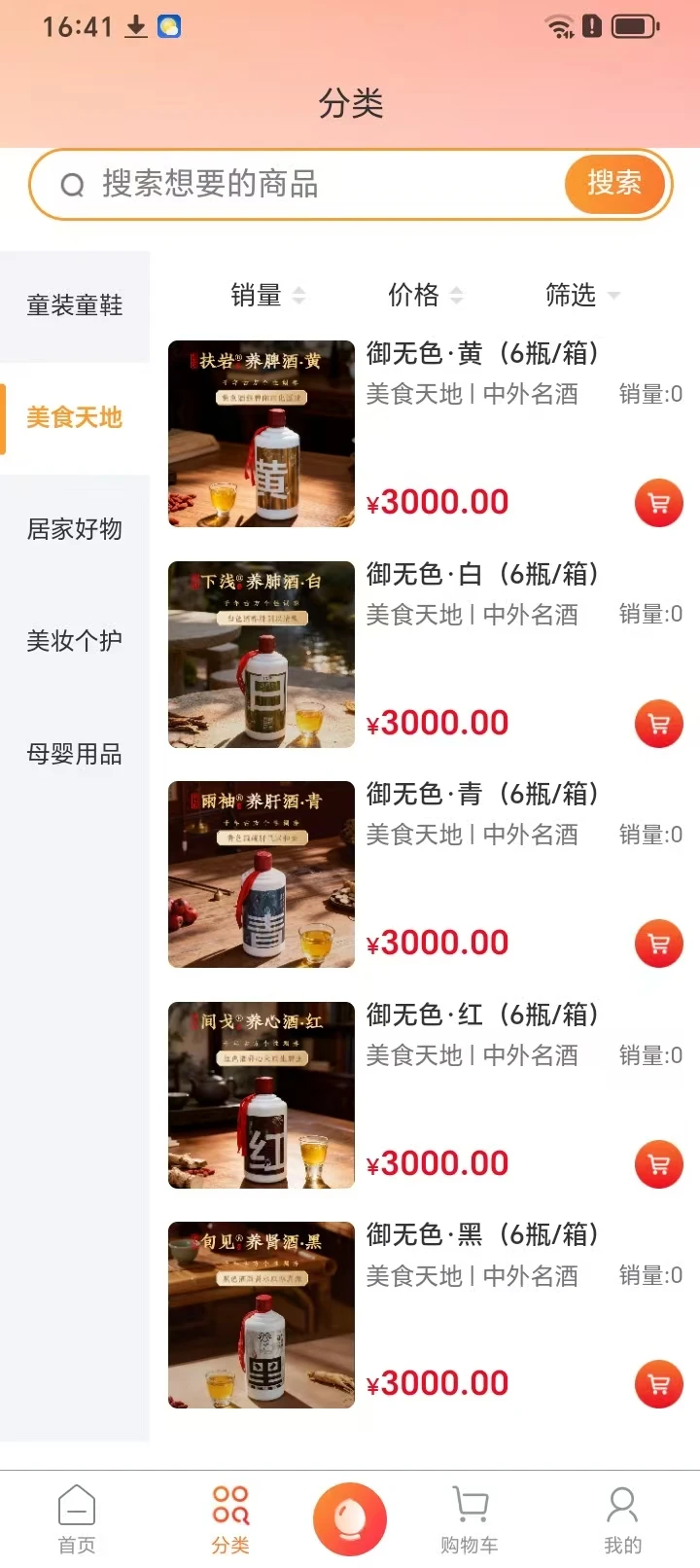This screenshot has height=1568, width=700.
Task: Tap the search box for products
Action: pyautogui.click(x=311, y=184)
